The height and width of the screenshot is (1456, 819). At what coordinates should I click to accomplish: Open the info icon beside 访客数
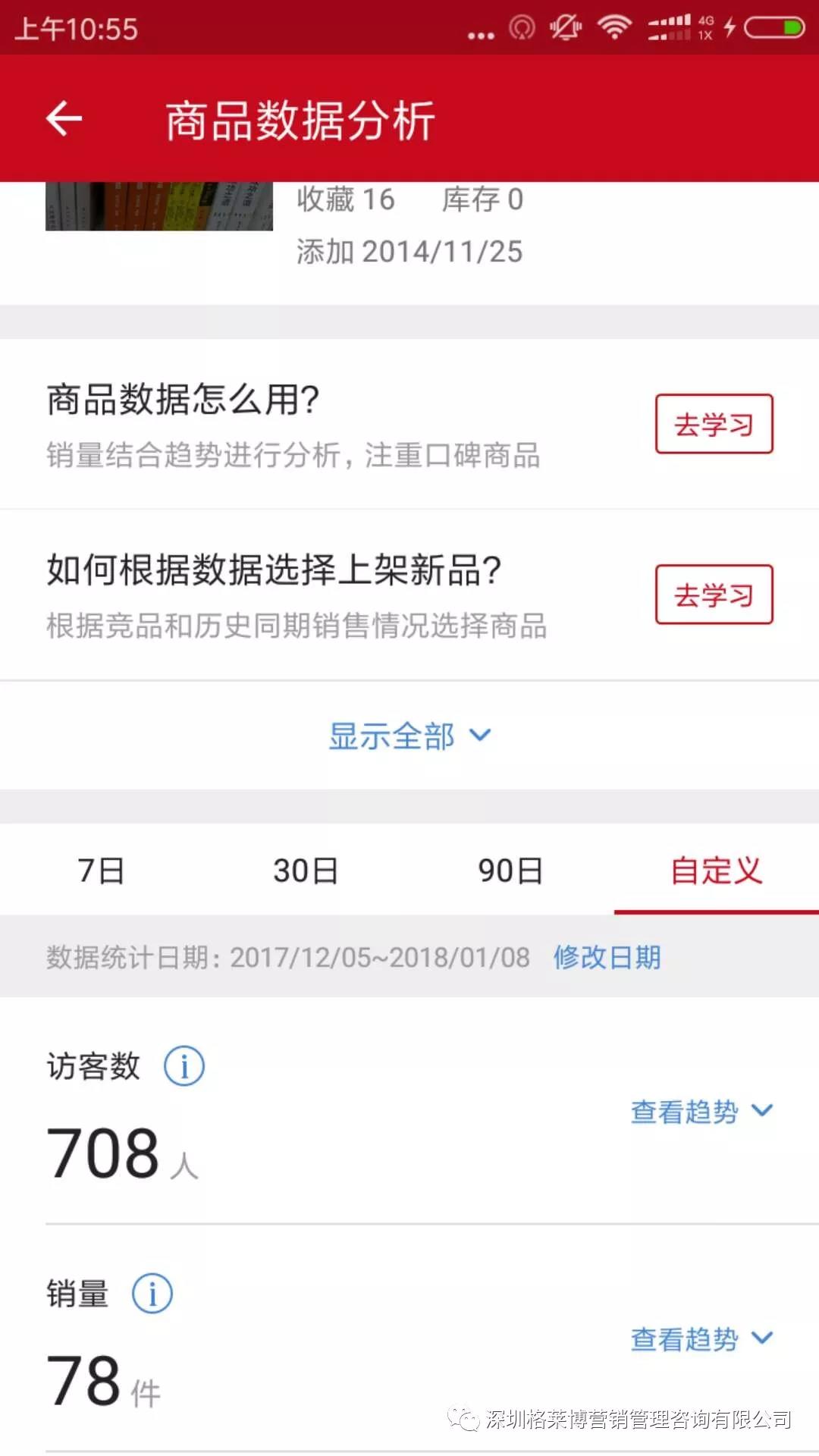(x=184, y=1066)
